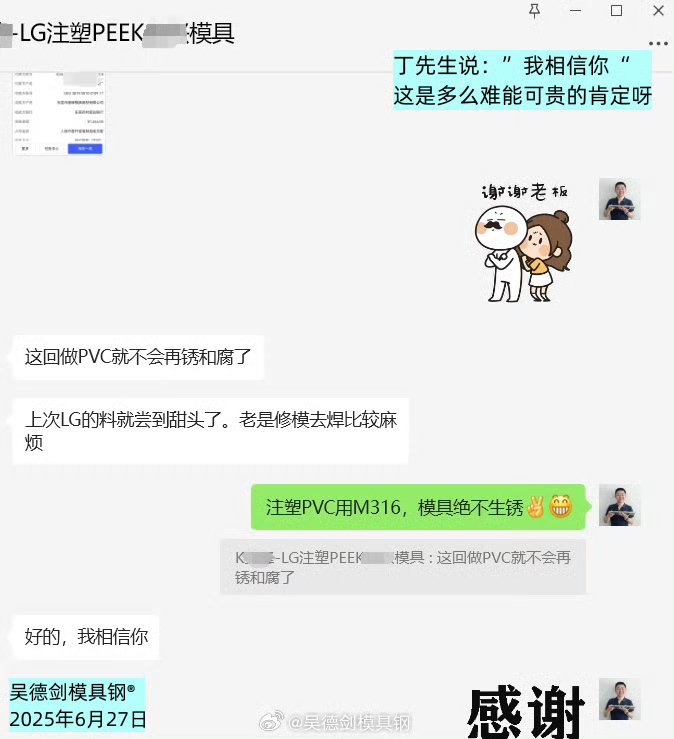Jump to the quoted PVC message
The height and width of the screenshot is (739, 674).
(402, 567)
